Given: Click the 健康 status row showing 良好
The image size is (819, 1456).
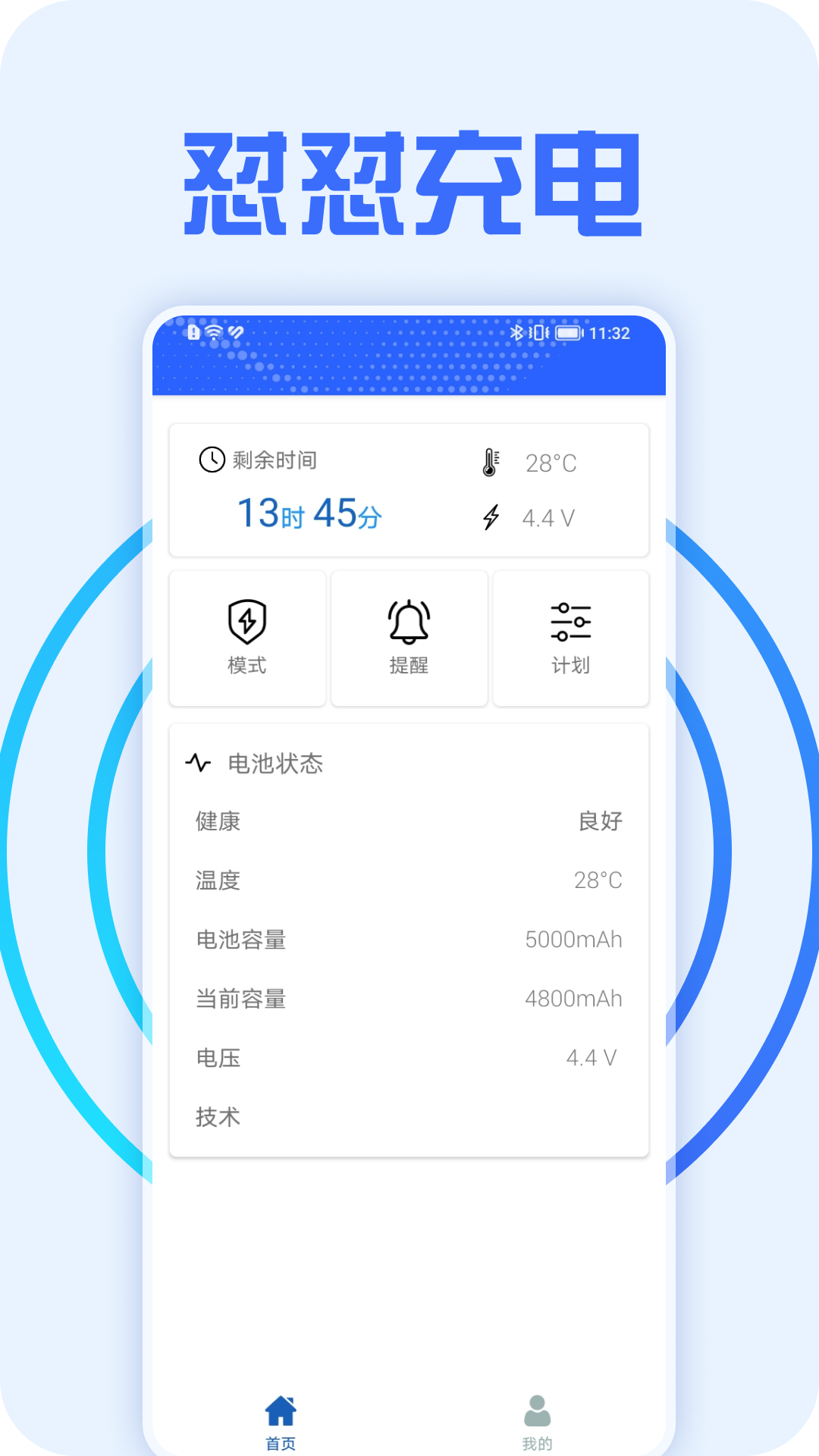Looking at the screenshot, I should tap(409, 821).
